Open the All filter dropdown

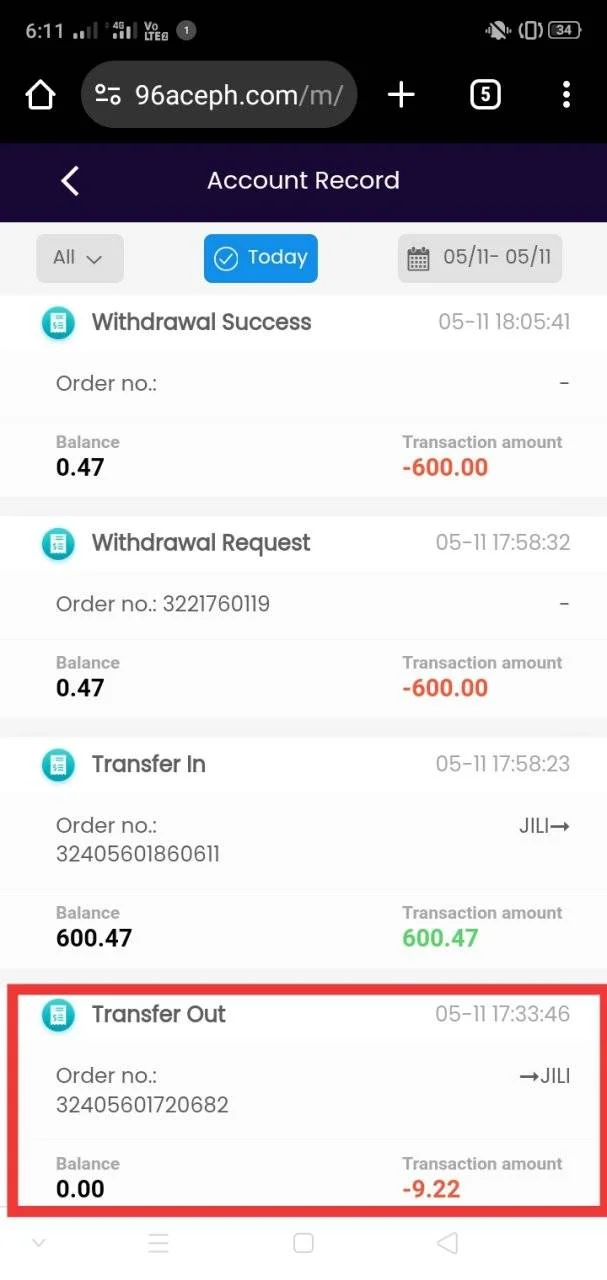coord(80,258)
